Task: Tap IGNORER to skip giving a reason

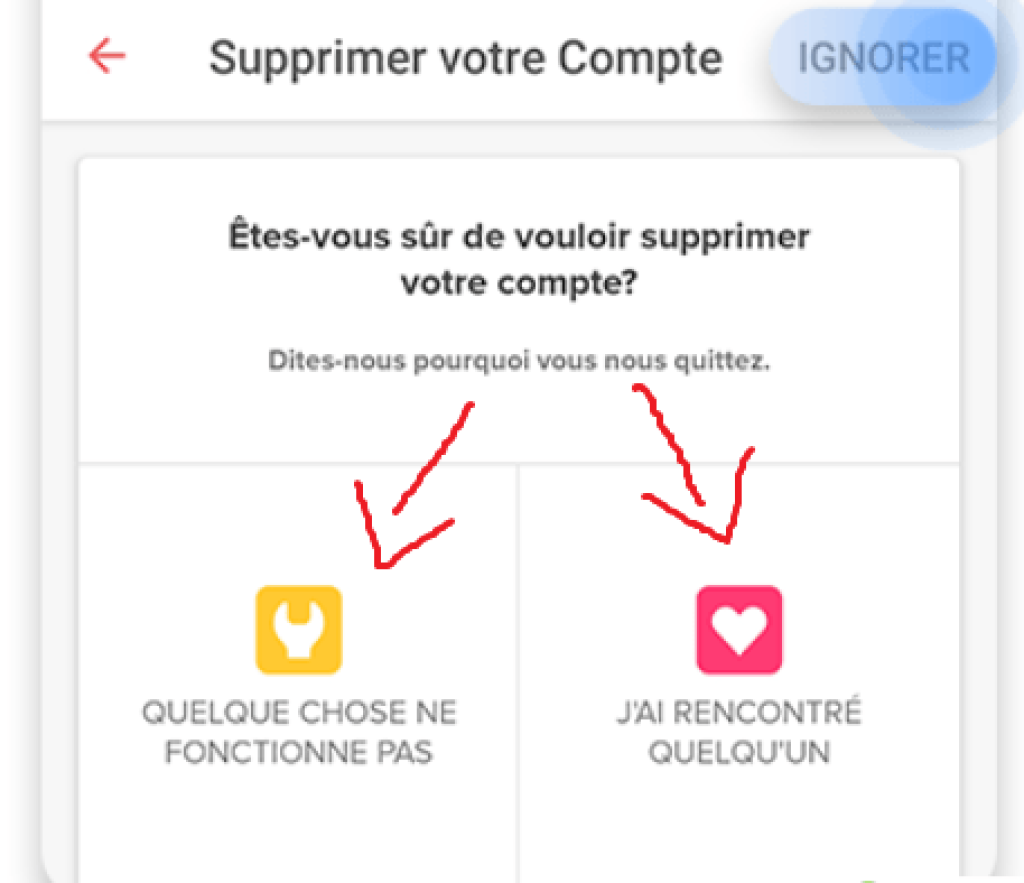Action: tap(882, 58)
